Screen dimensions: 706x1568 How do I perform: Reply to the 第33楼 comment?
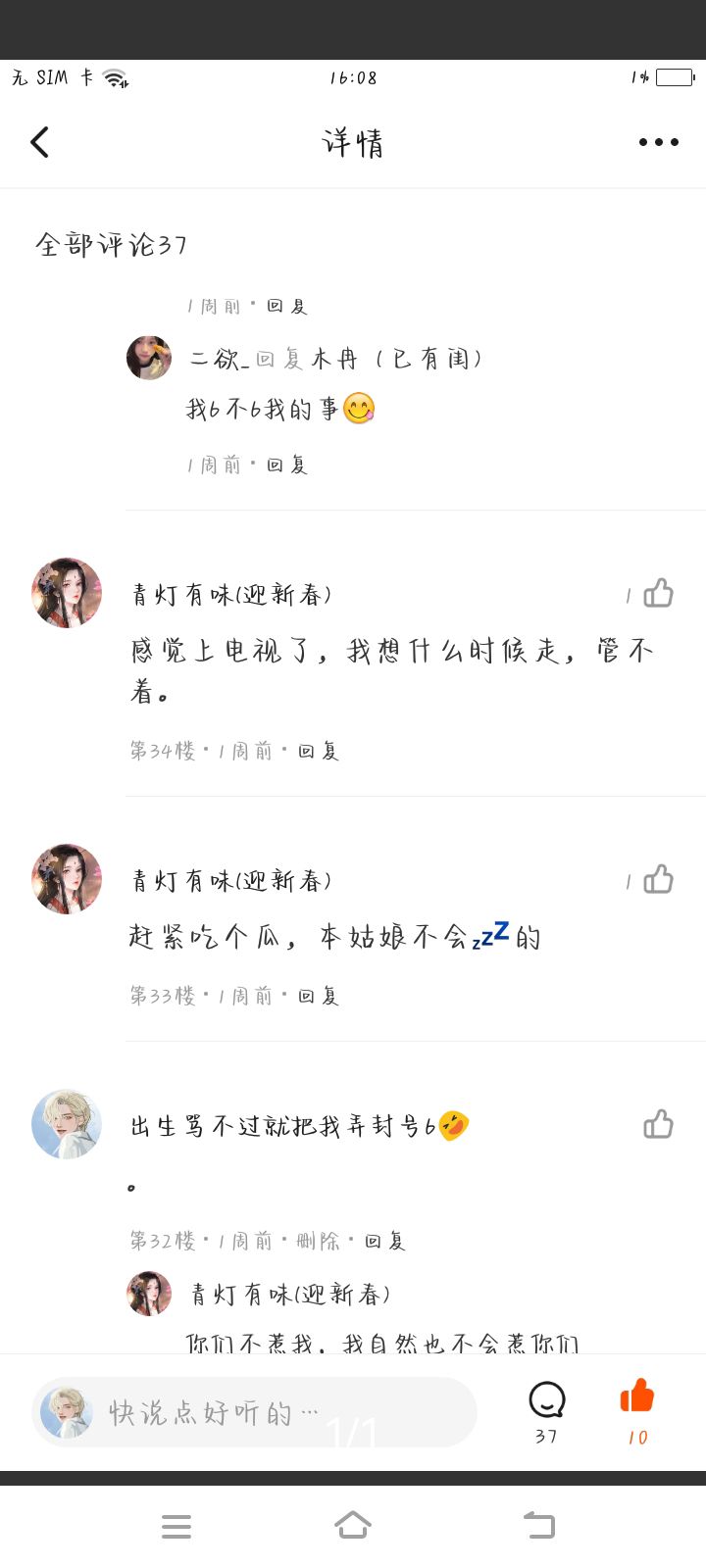click(x=319, y=997)
